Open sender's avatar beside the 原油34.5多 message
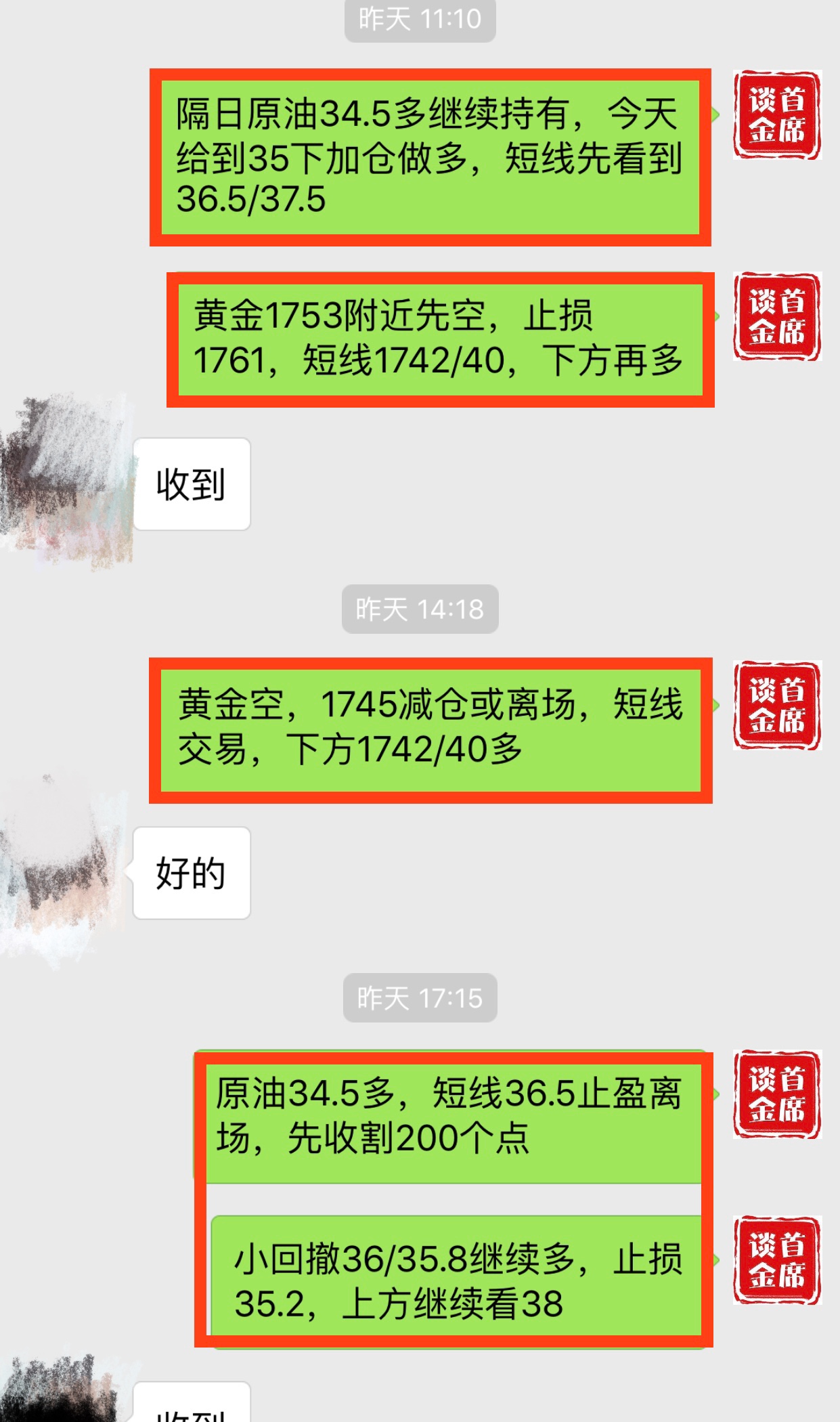Image resolution: width=840 pixels, height=1422 pixels. point(777,1094)
